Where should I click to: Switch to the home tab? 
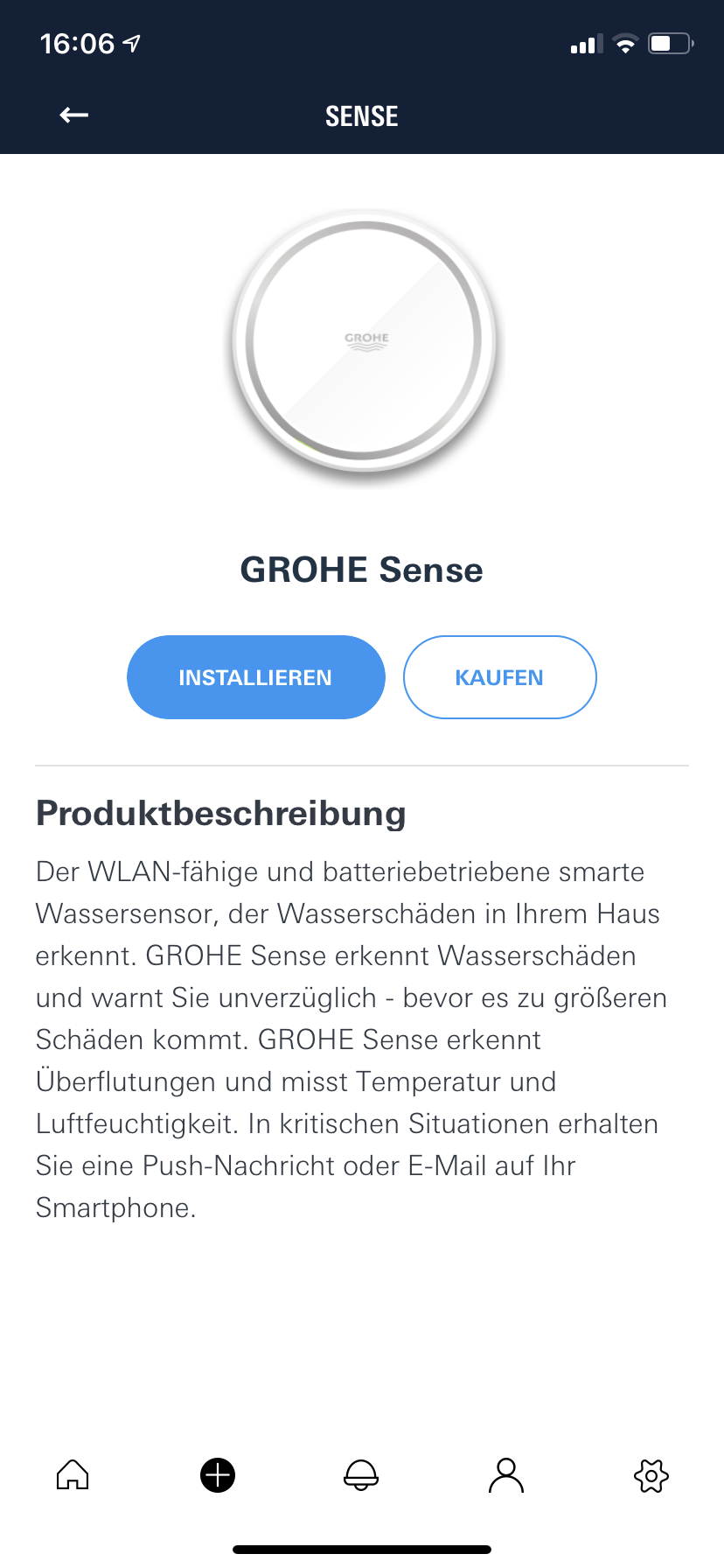(73, 1475)
